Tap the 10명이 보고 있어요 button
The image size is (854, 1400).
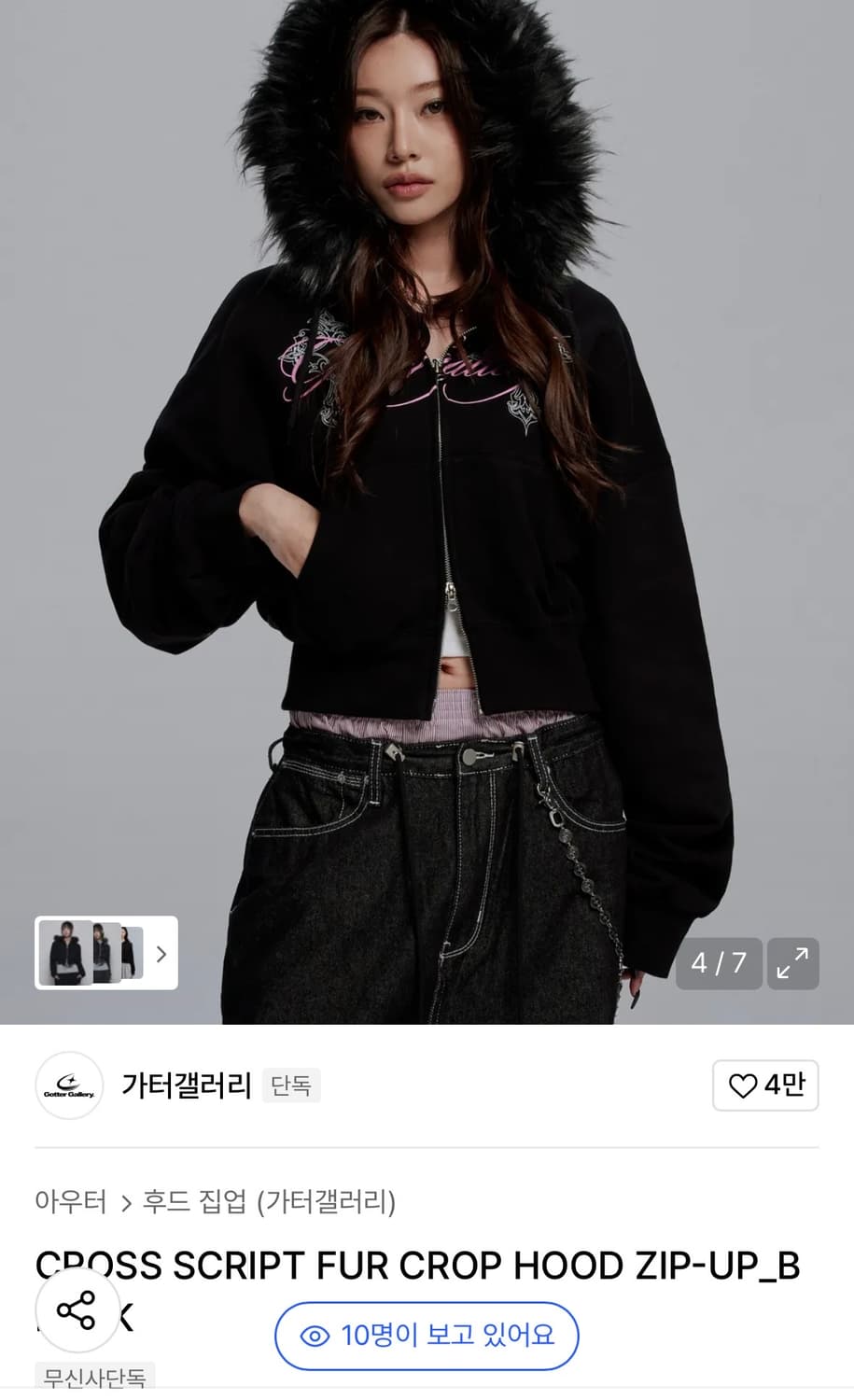point(426,1336)
